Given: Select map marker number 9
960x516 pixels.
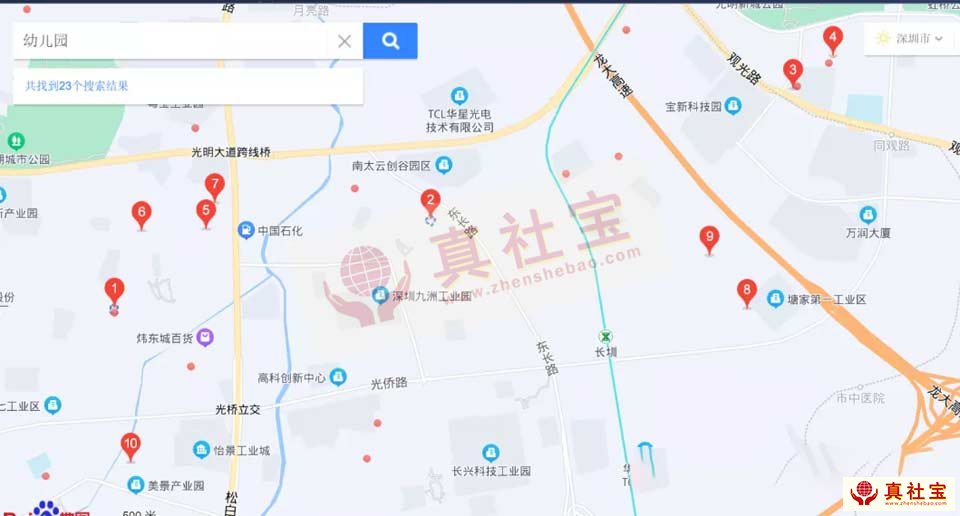Looking at the screenshot, I should coord(709,238).
